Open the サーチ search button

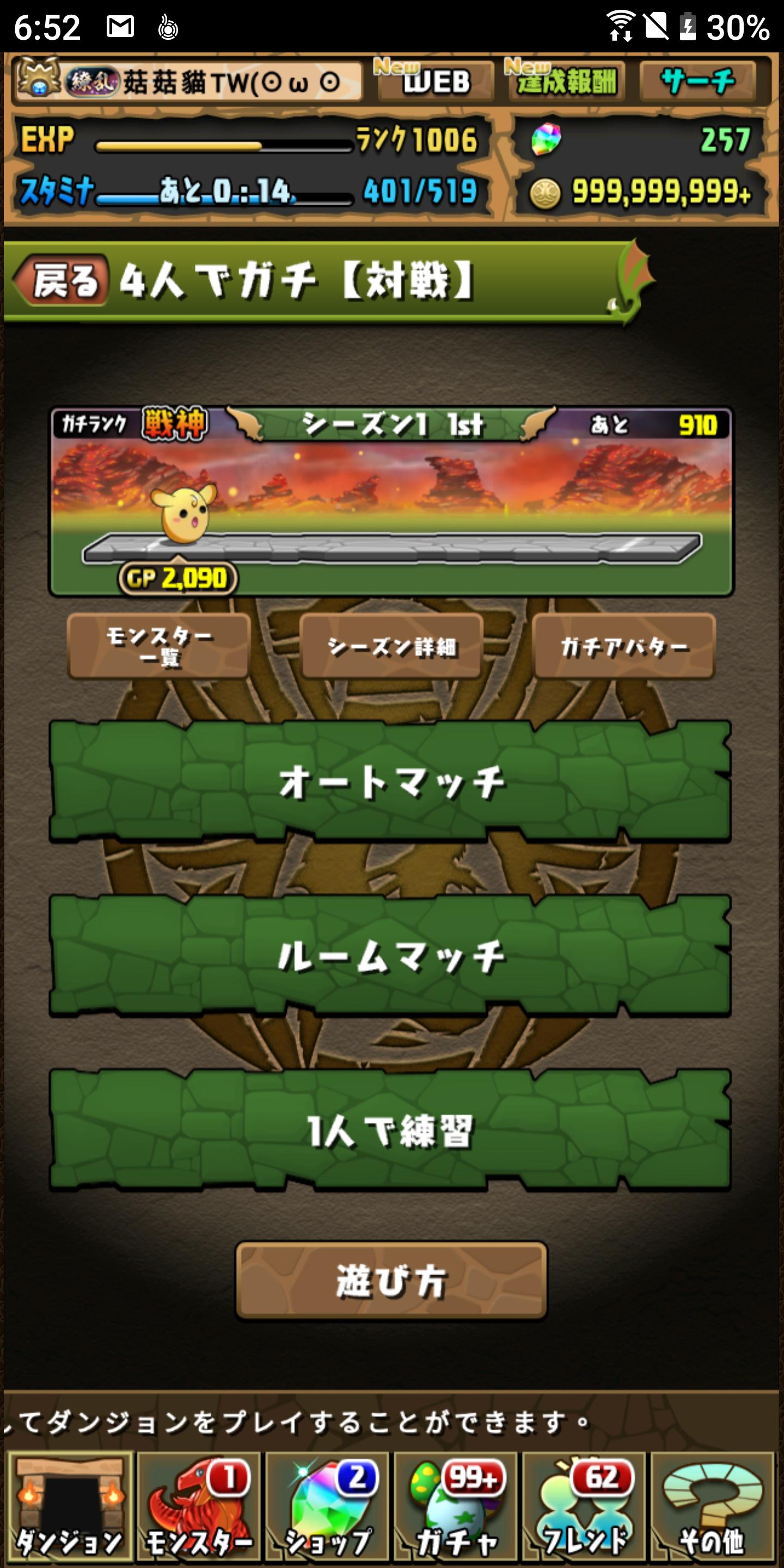point(698,82)
